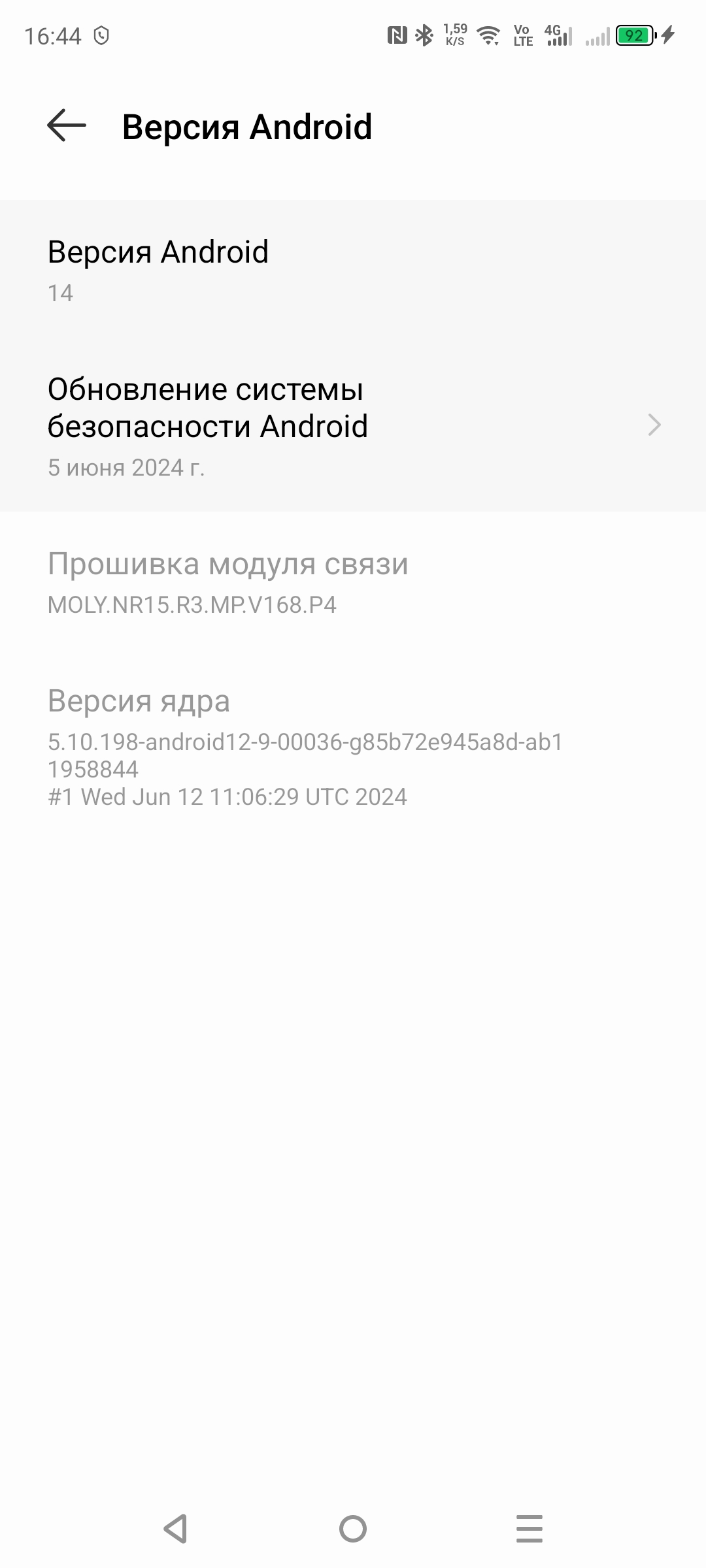Go back from Версия Android screen
The width and height of the screenshot is (706, 1568).
pyautogui.click(x=67, y=125)
